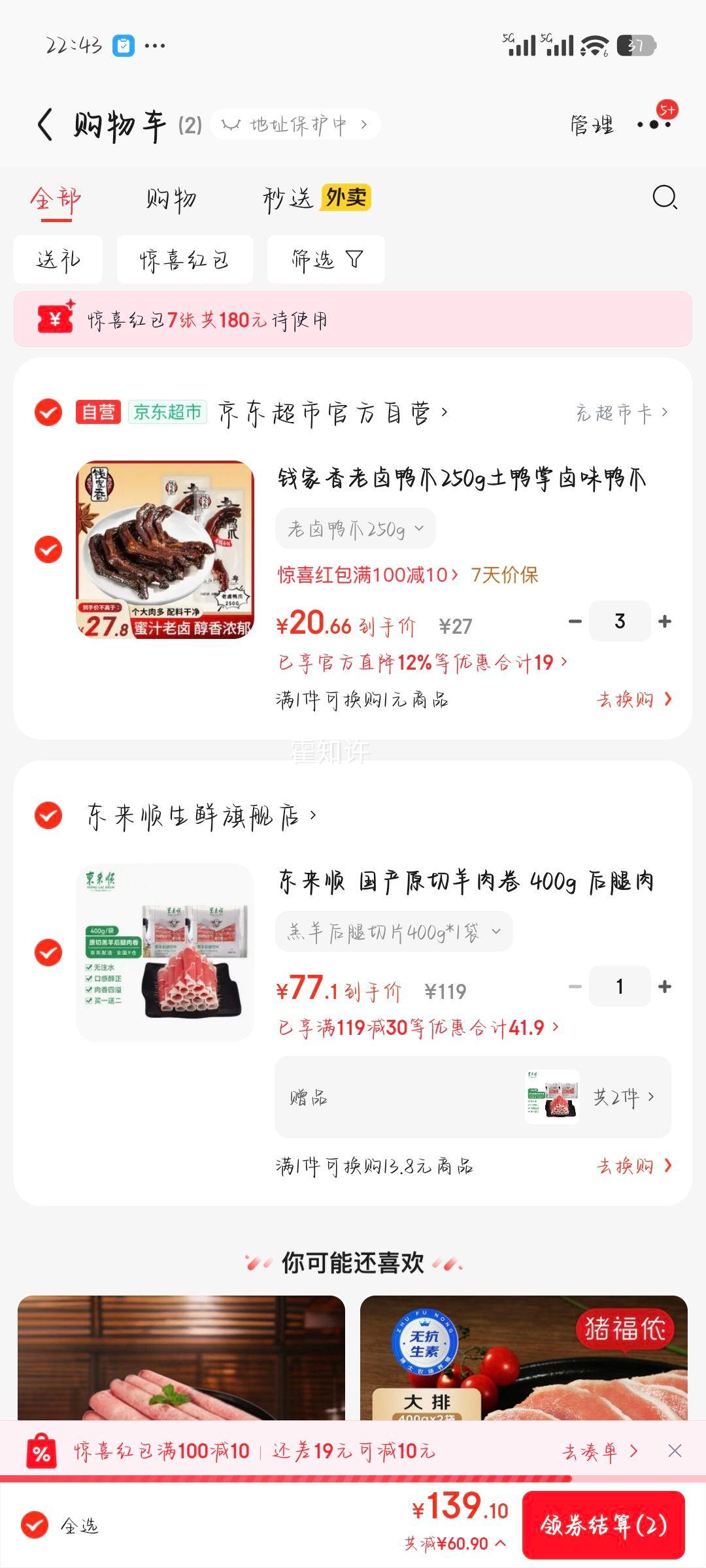This screenshot has height=1568, width=706.
Task: Open the 老卤鸭爪250g spec dropdown
Action: (x=356, y=527)
